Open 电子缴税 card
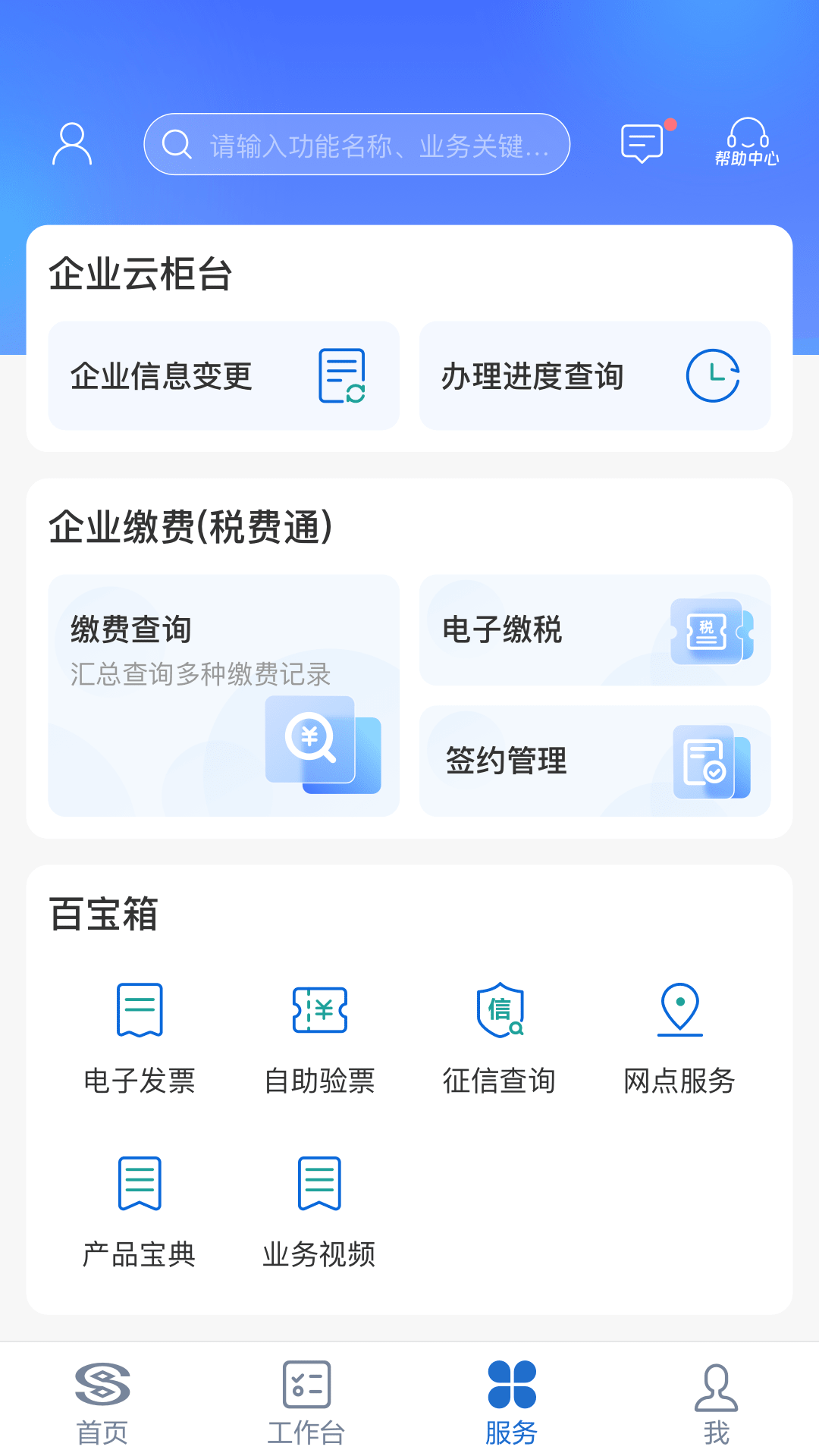 pos(595,630)
